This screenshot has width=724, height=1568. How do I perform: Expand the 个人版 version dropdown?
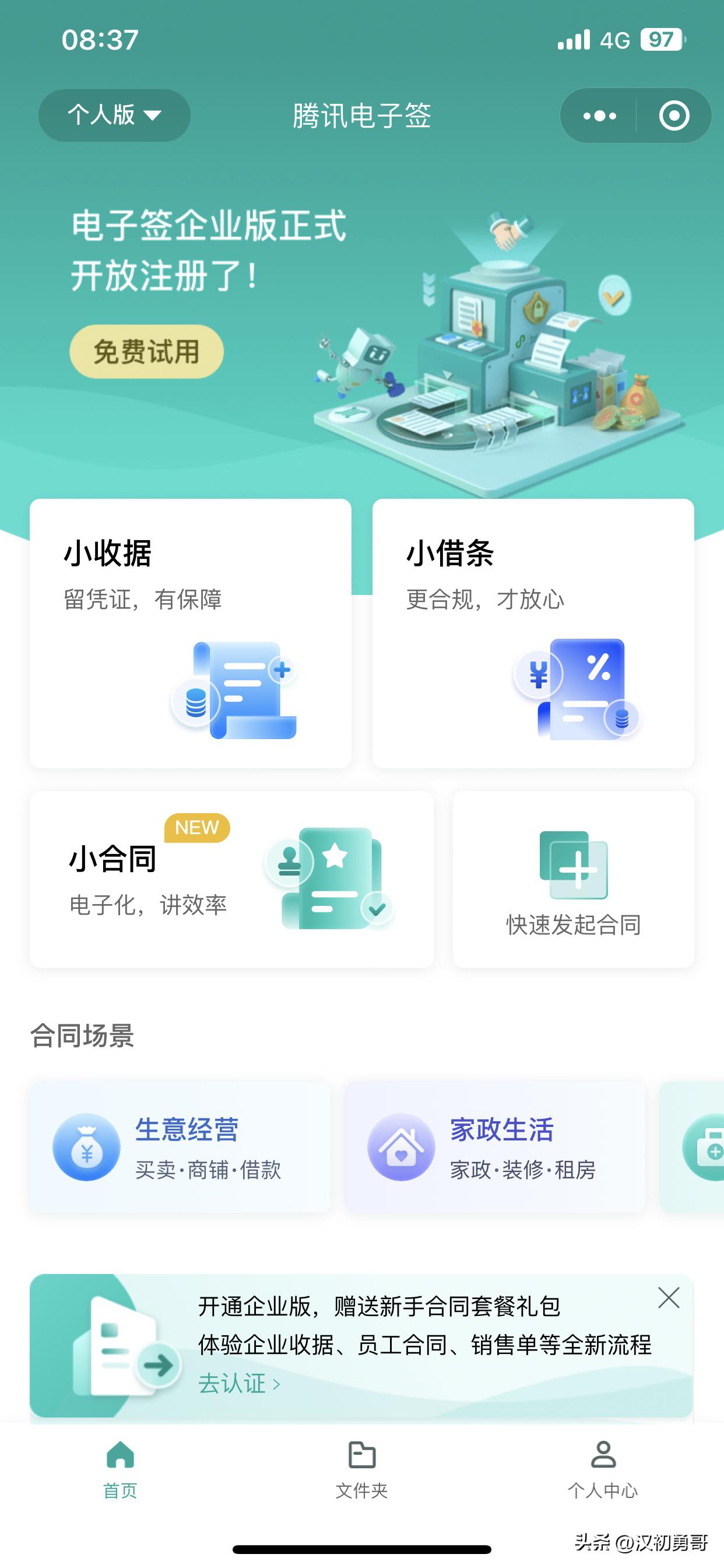(x=113, y=115)
